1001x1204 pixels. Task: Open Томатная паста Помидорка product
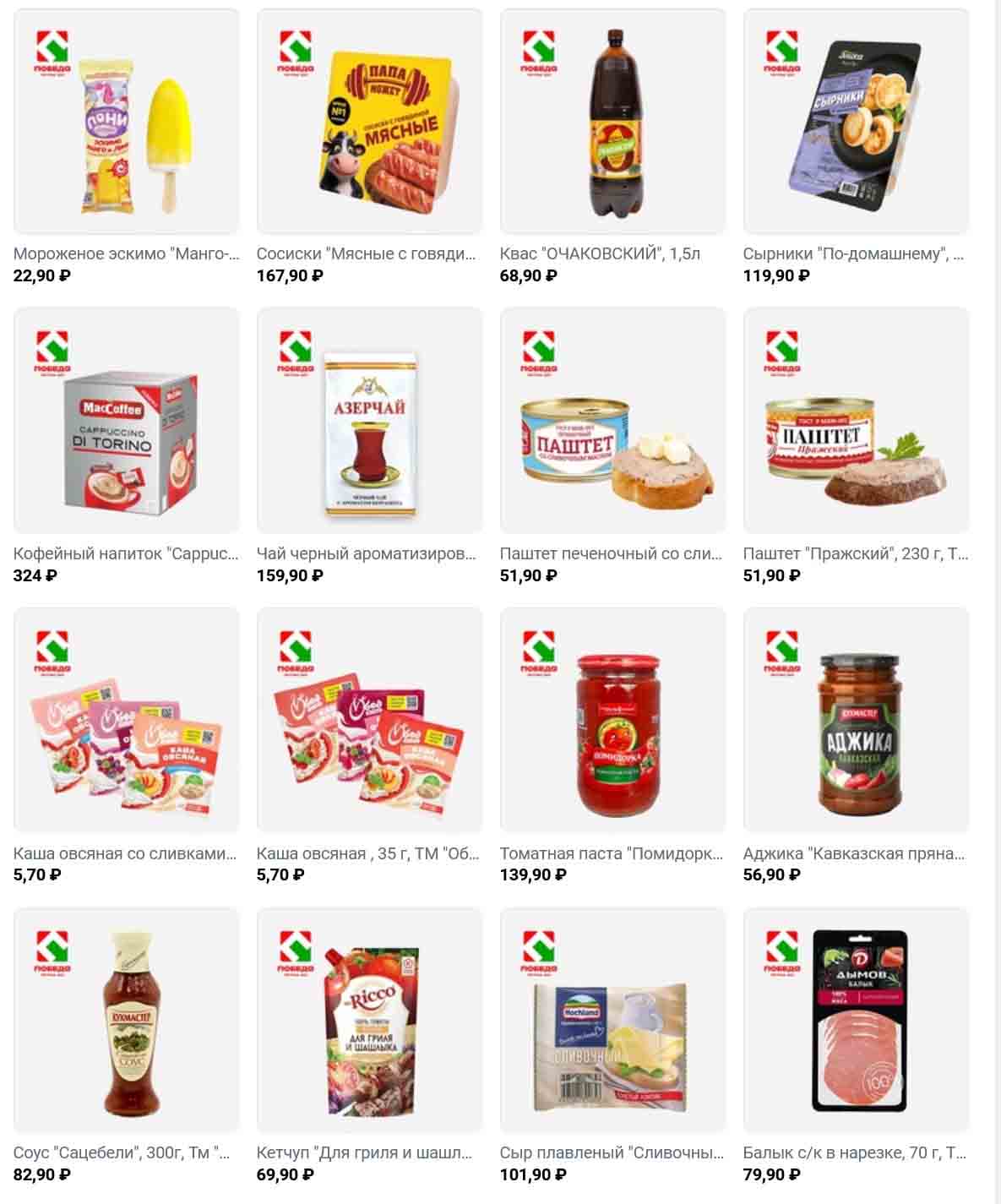612,720
